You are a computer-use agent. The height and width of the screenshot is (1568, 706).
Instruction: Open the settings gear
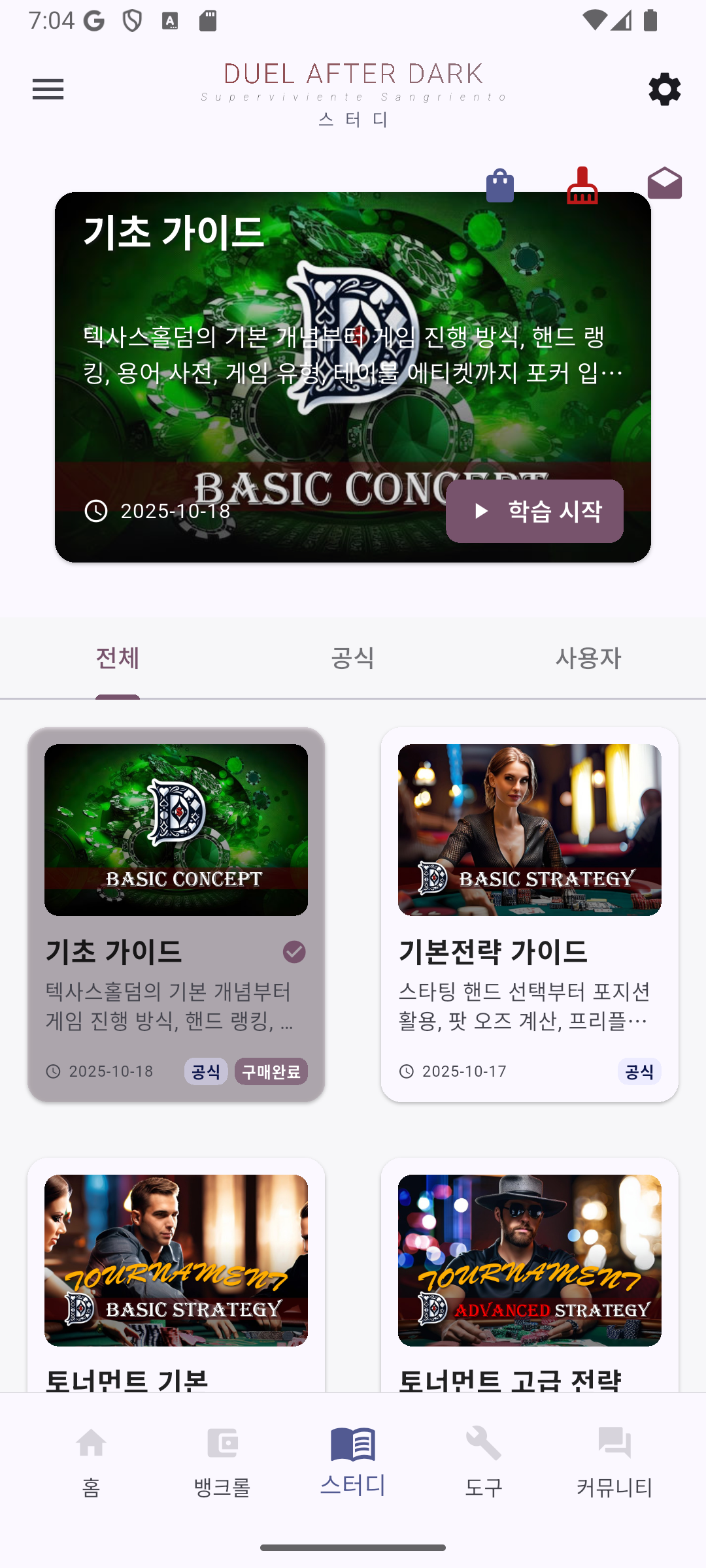click(x=665, y=89)
